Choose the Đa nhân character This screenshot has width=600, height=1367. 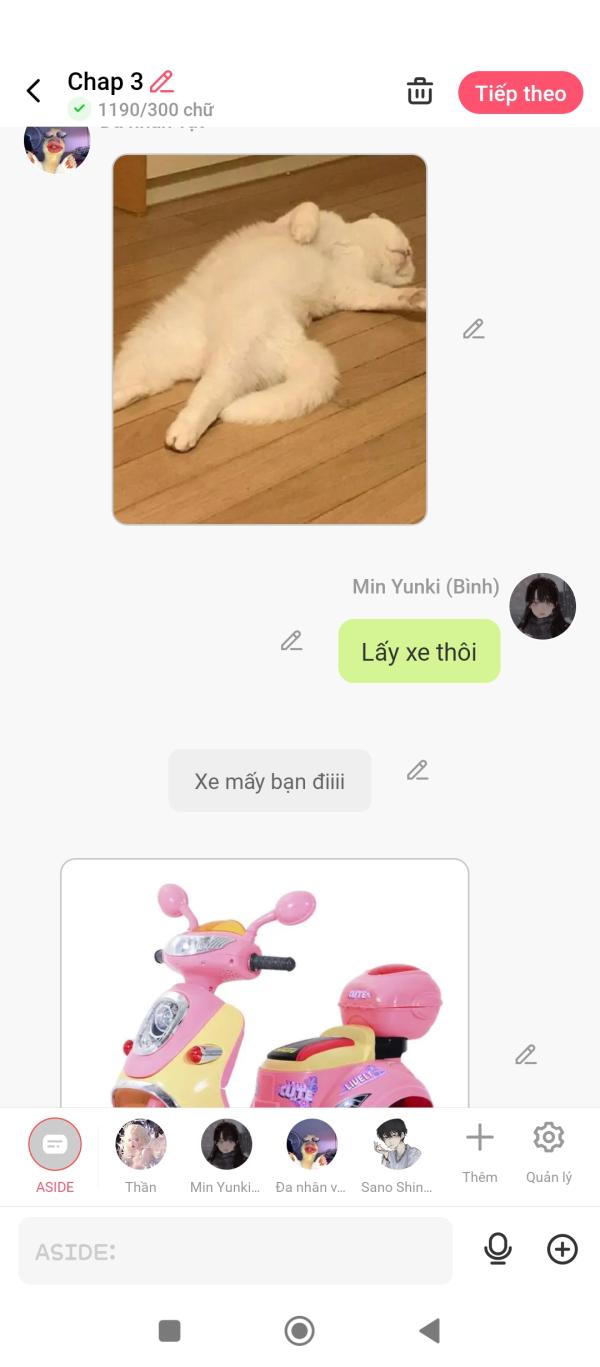pyautogui.click(x=311, y=1156)
